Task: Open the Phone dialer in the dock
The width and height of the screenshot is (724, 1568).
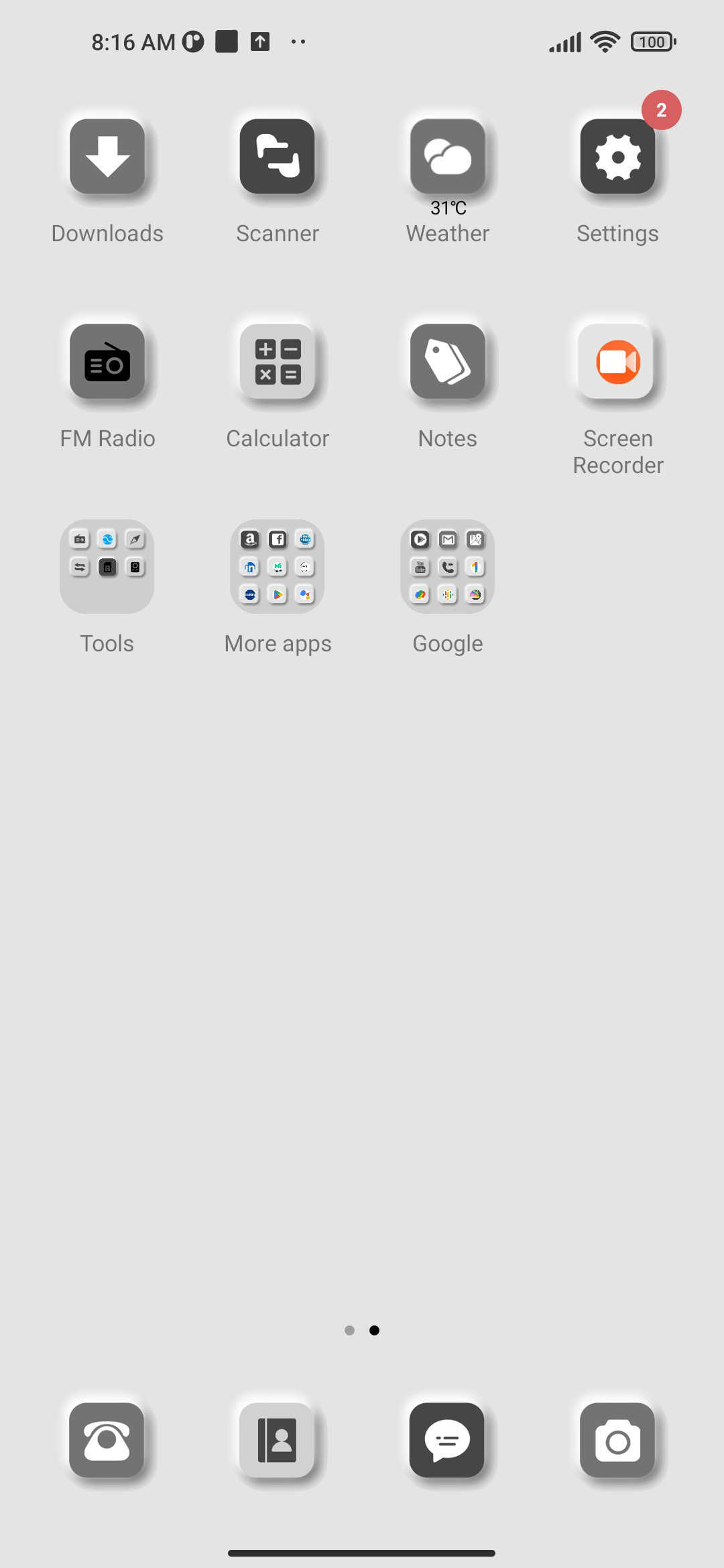Action: coord(107,1440)
